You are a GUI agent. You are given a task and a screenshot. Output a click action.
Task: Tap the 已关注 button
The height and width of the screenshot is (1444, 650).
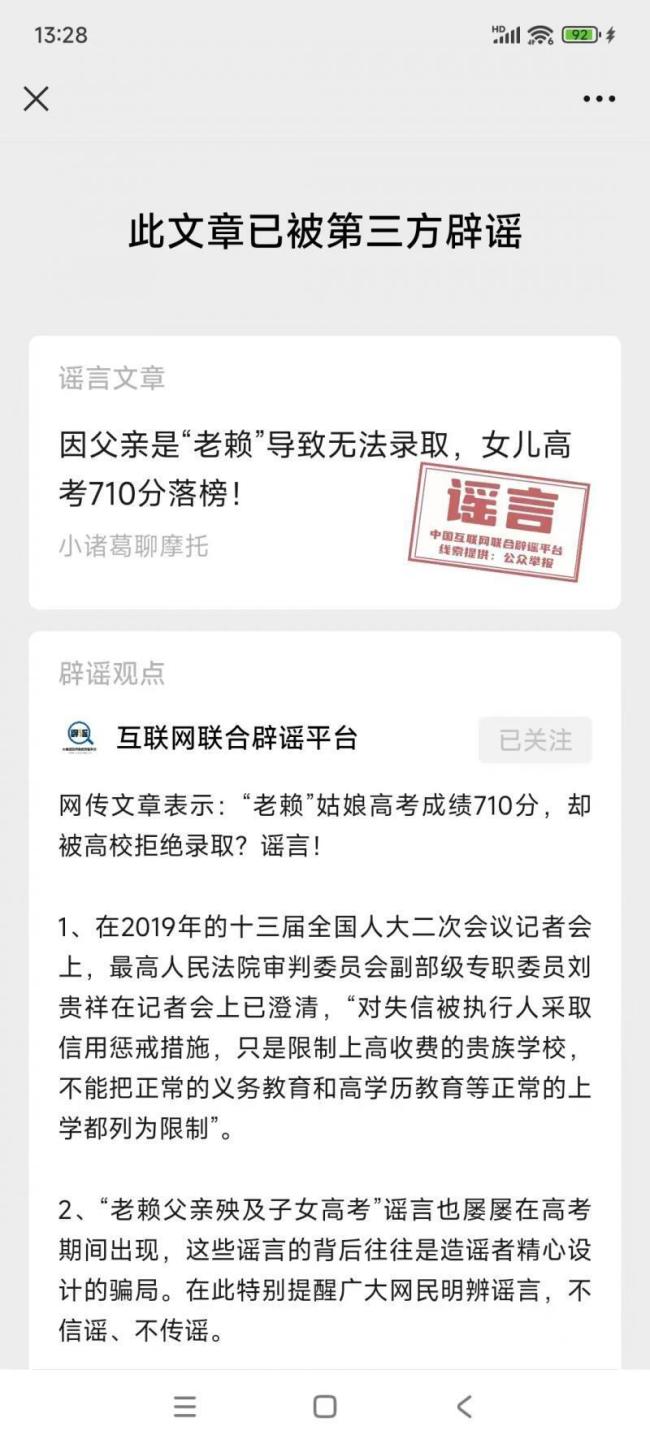point(535,740)
